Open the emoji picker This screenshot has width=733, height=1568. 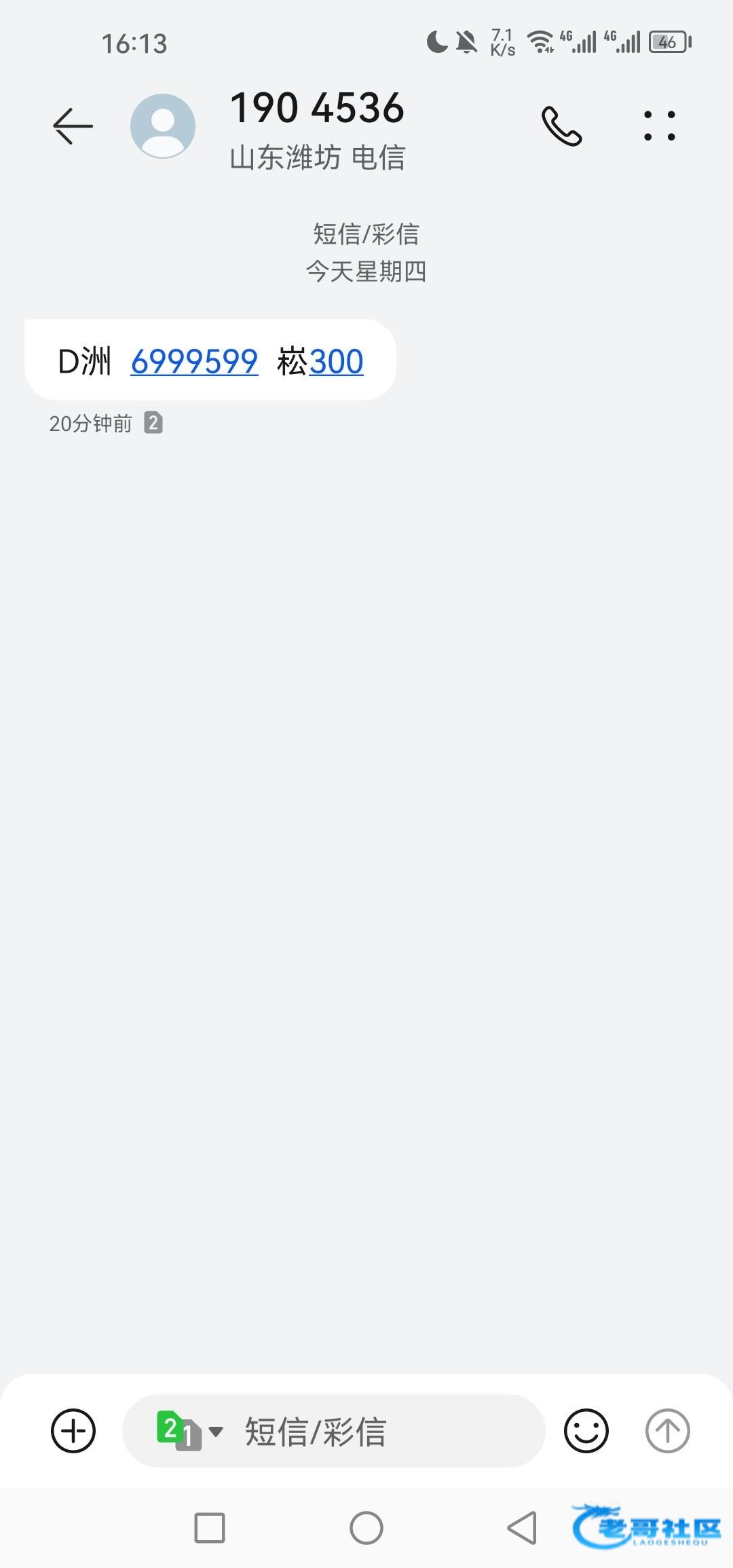[586, 1431]
